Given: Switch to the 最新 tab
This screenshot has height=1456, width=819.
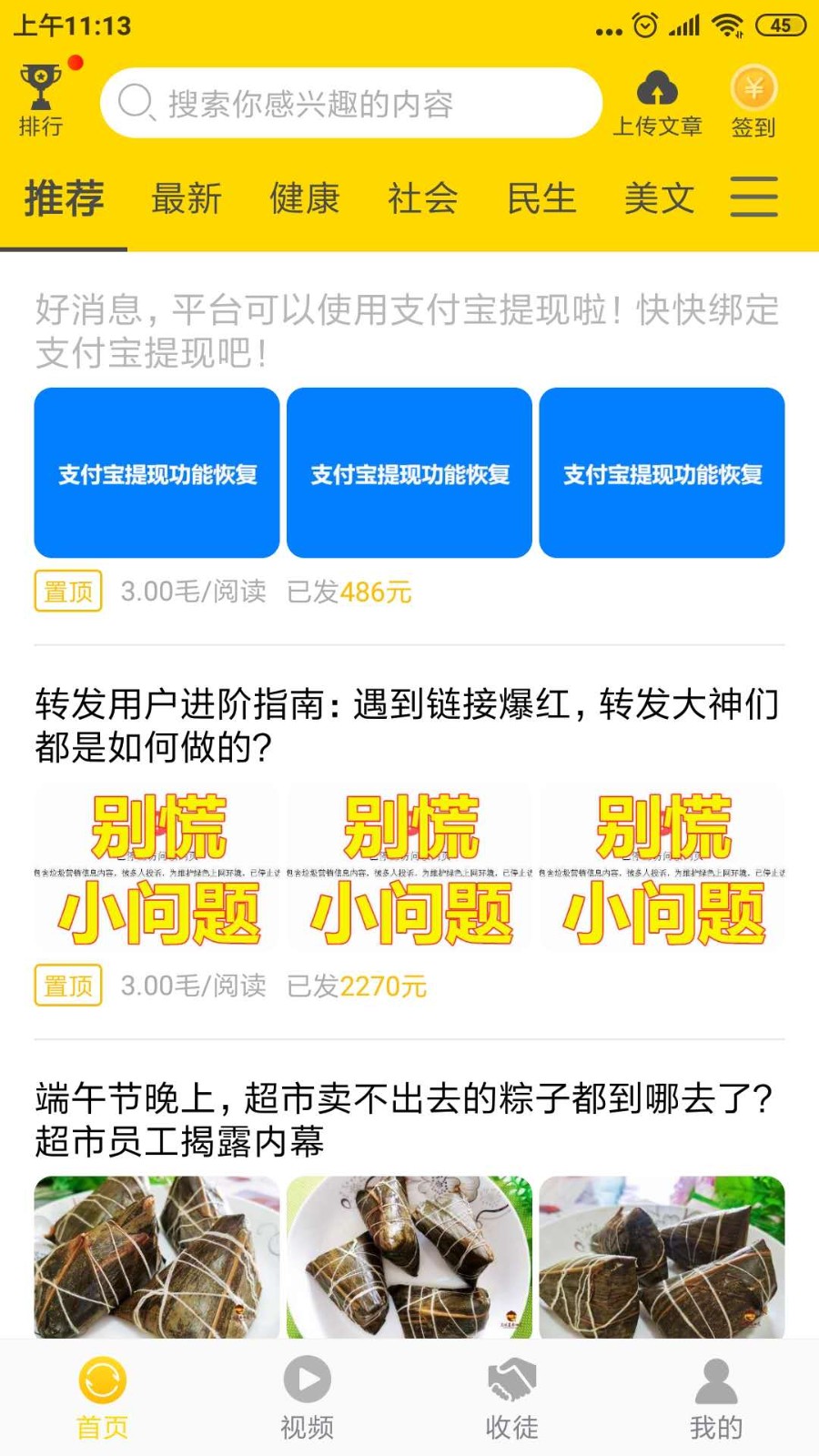Looking at the screenshot, I should pyautogui.click(x=187, y=198).
